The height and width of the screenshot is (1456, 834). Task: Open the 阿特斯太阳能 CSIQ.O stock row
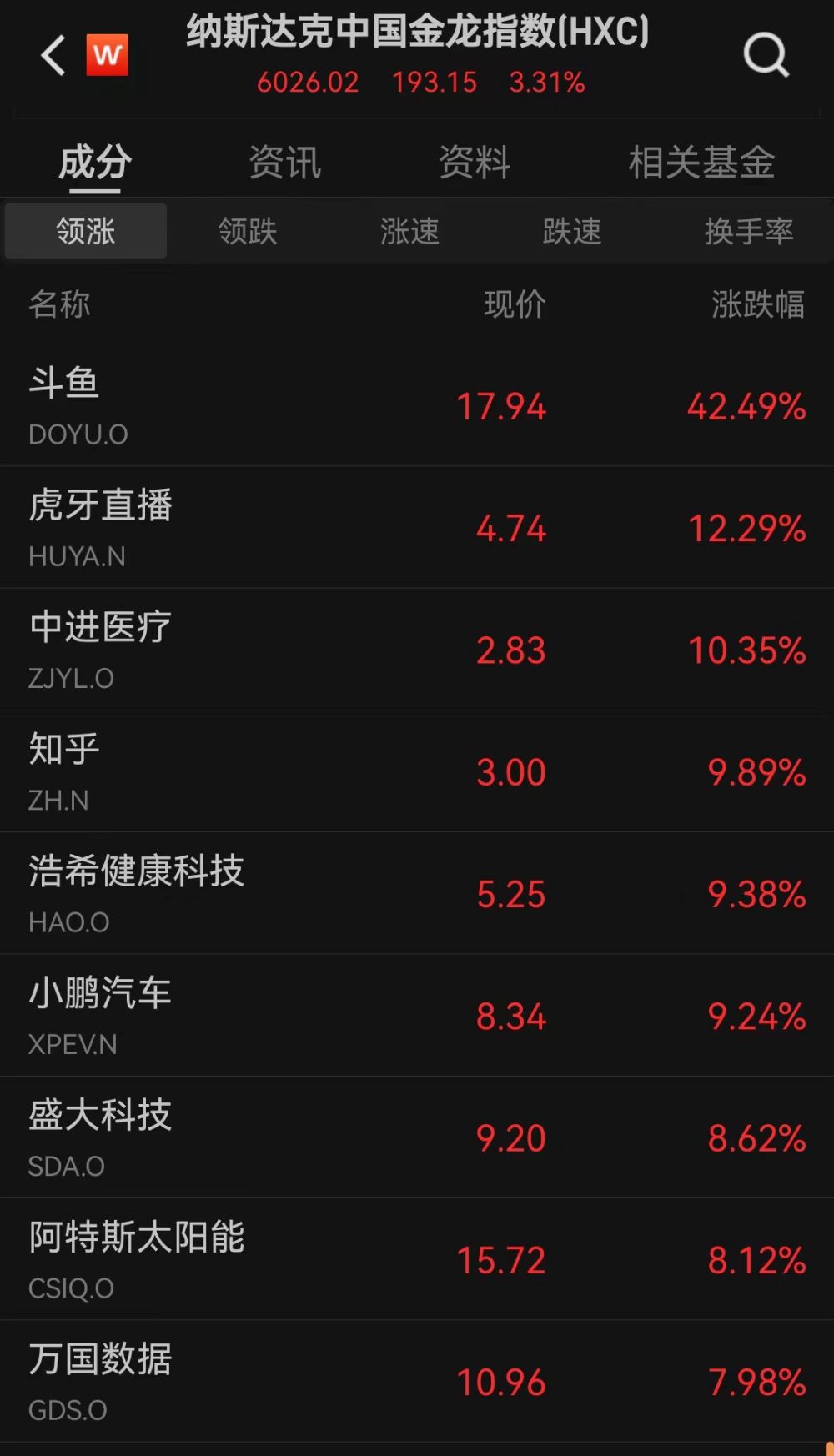417,1259
